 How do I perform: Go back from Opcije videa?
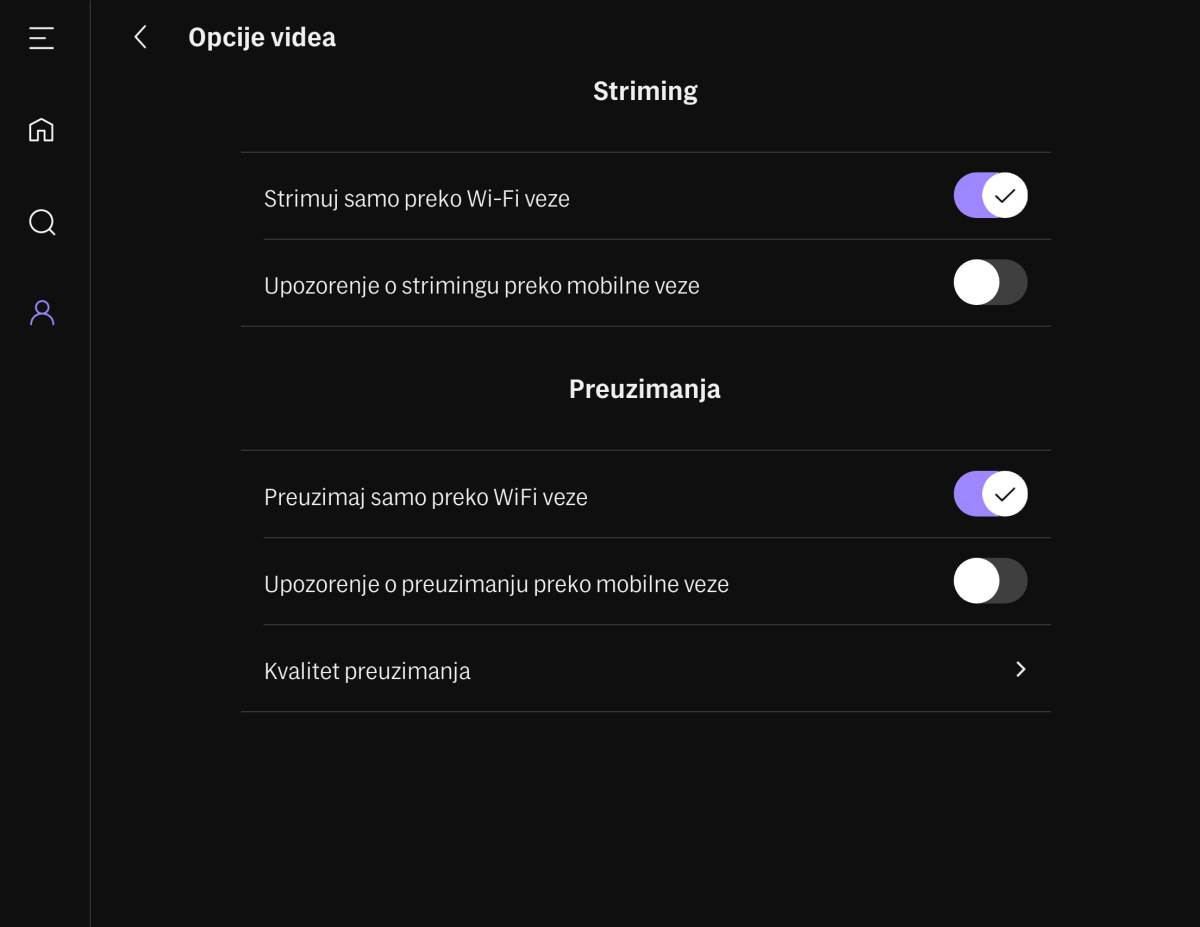pyautogui.click(x=140, y=38)
